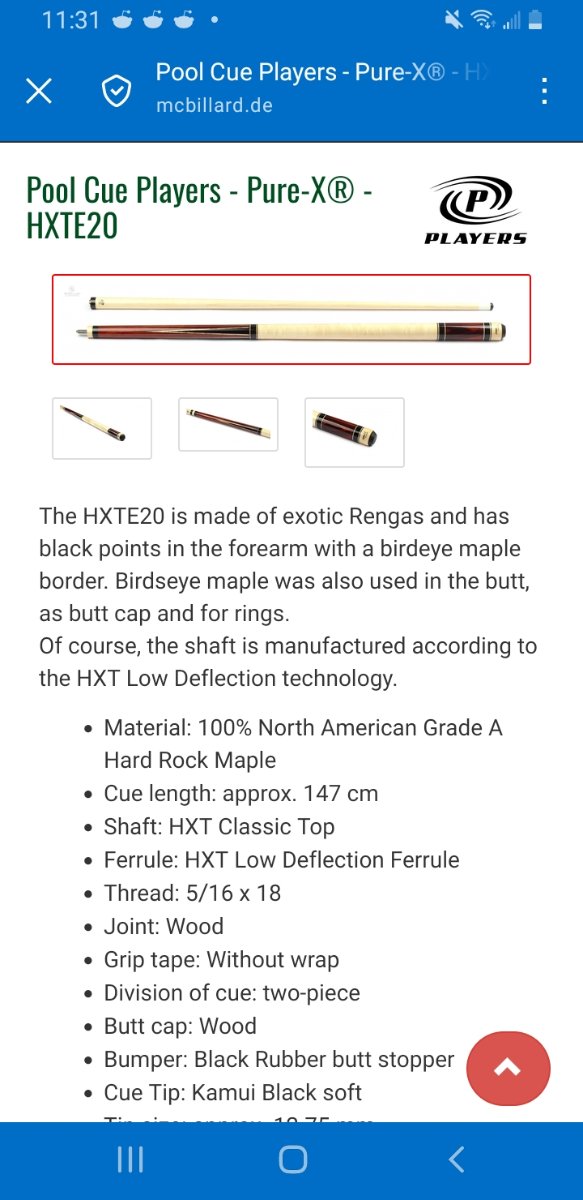583x1200 pixels.
Task: Open the Players brand logo link
Action: (x=475, y=210)
